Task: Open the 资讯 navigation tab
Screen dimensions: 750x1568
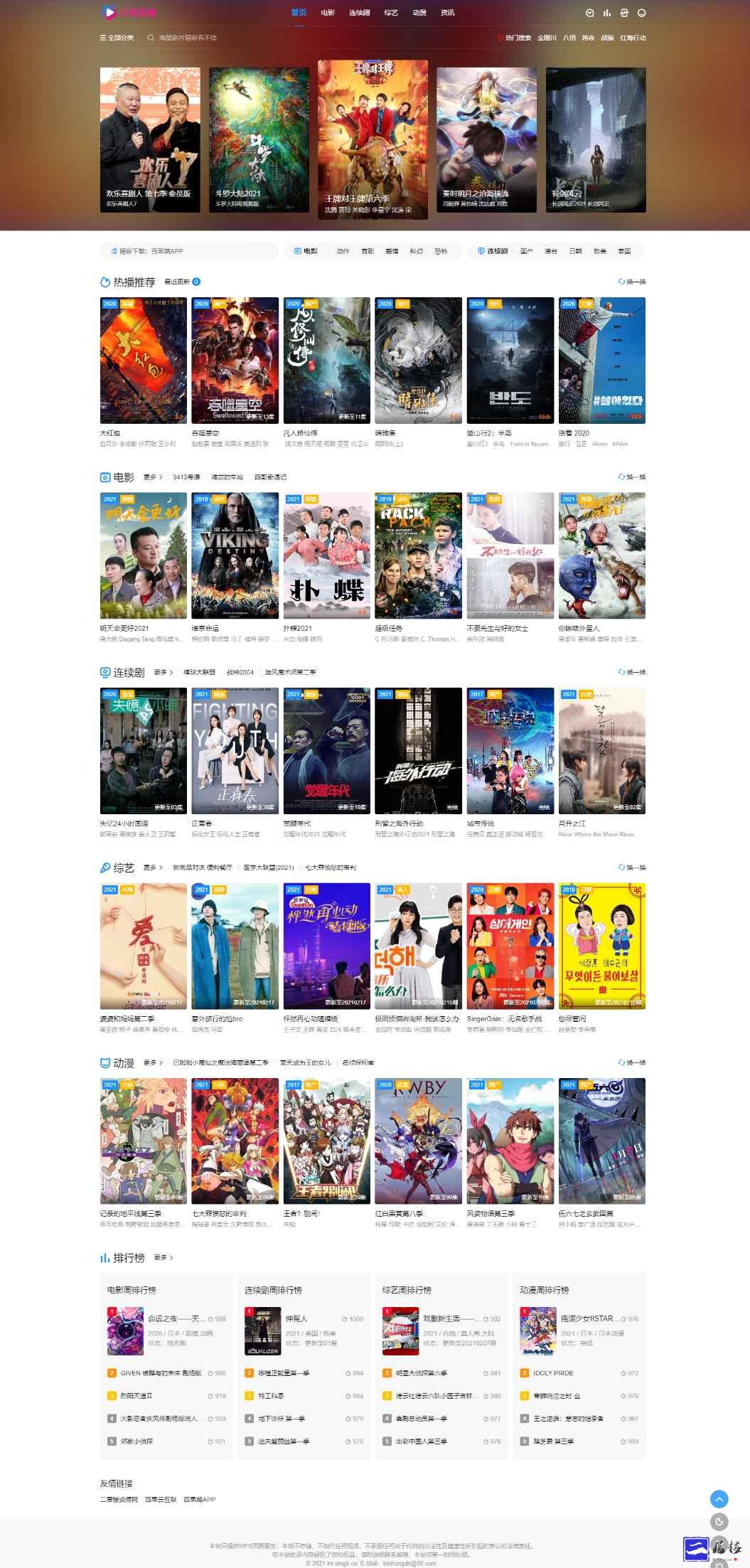Action: (448, 13)
